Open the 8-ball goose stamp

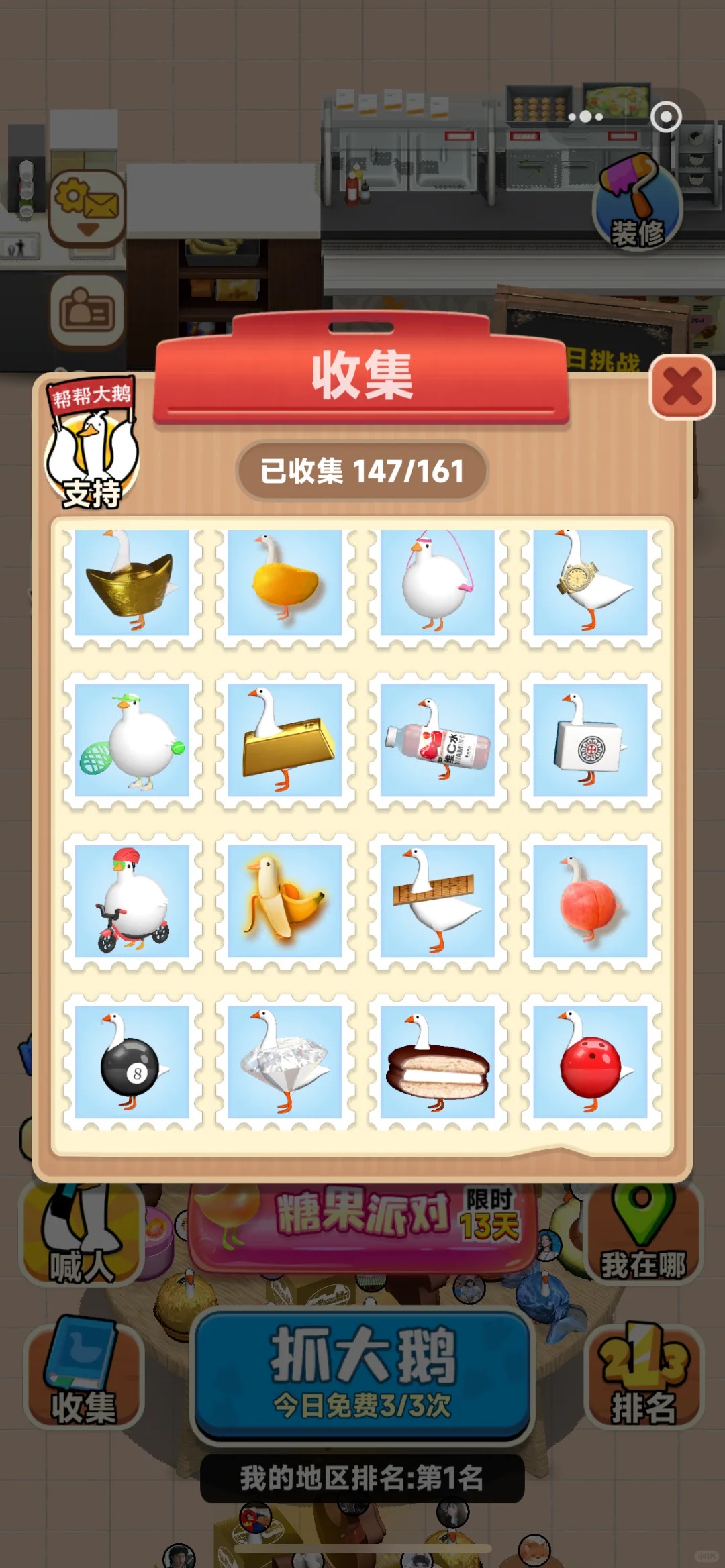pyautogui.click(x=132, y=1062)
